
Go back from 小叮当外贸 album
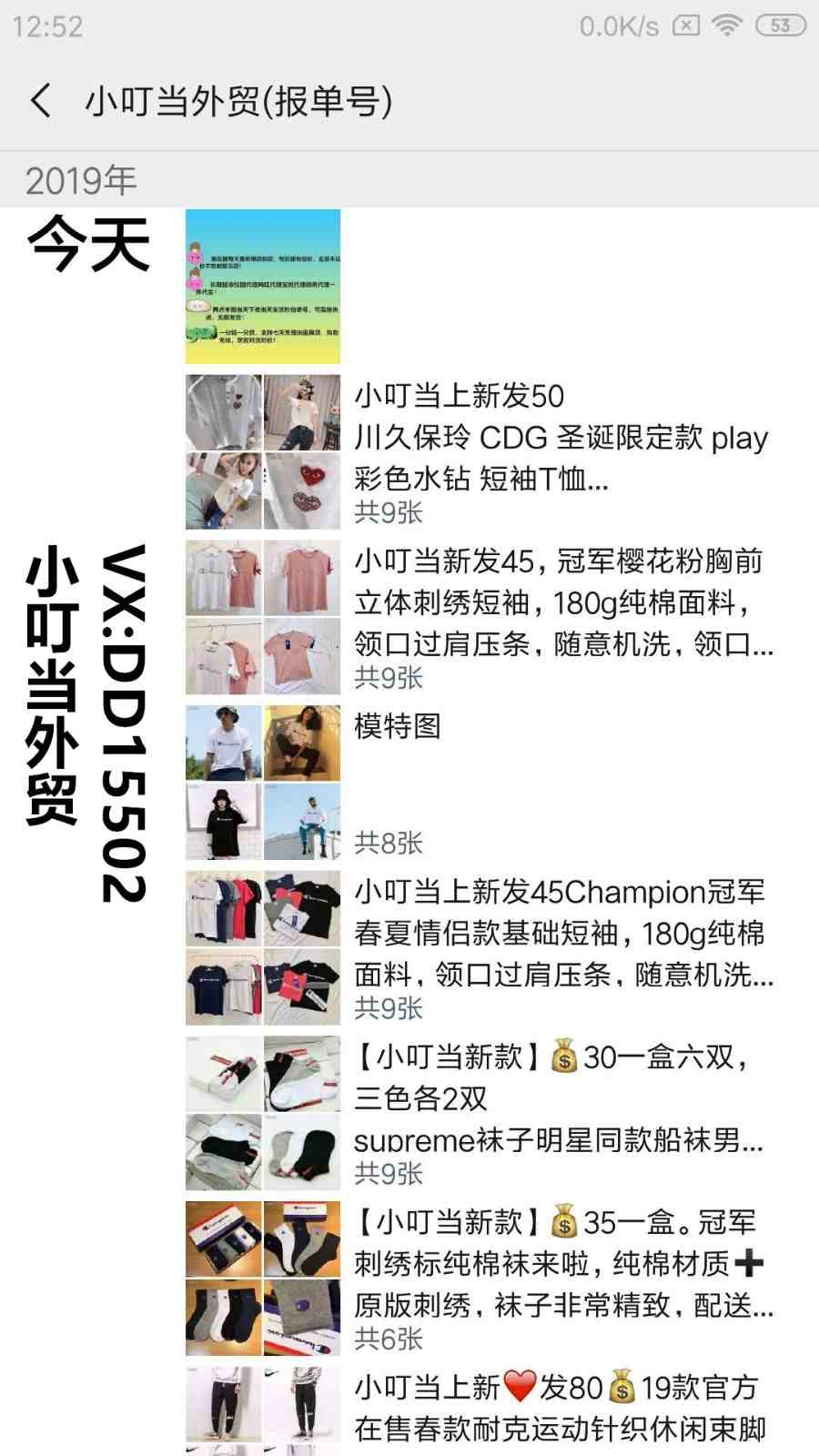[41, 100]
